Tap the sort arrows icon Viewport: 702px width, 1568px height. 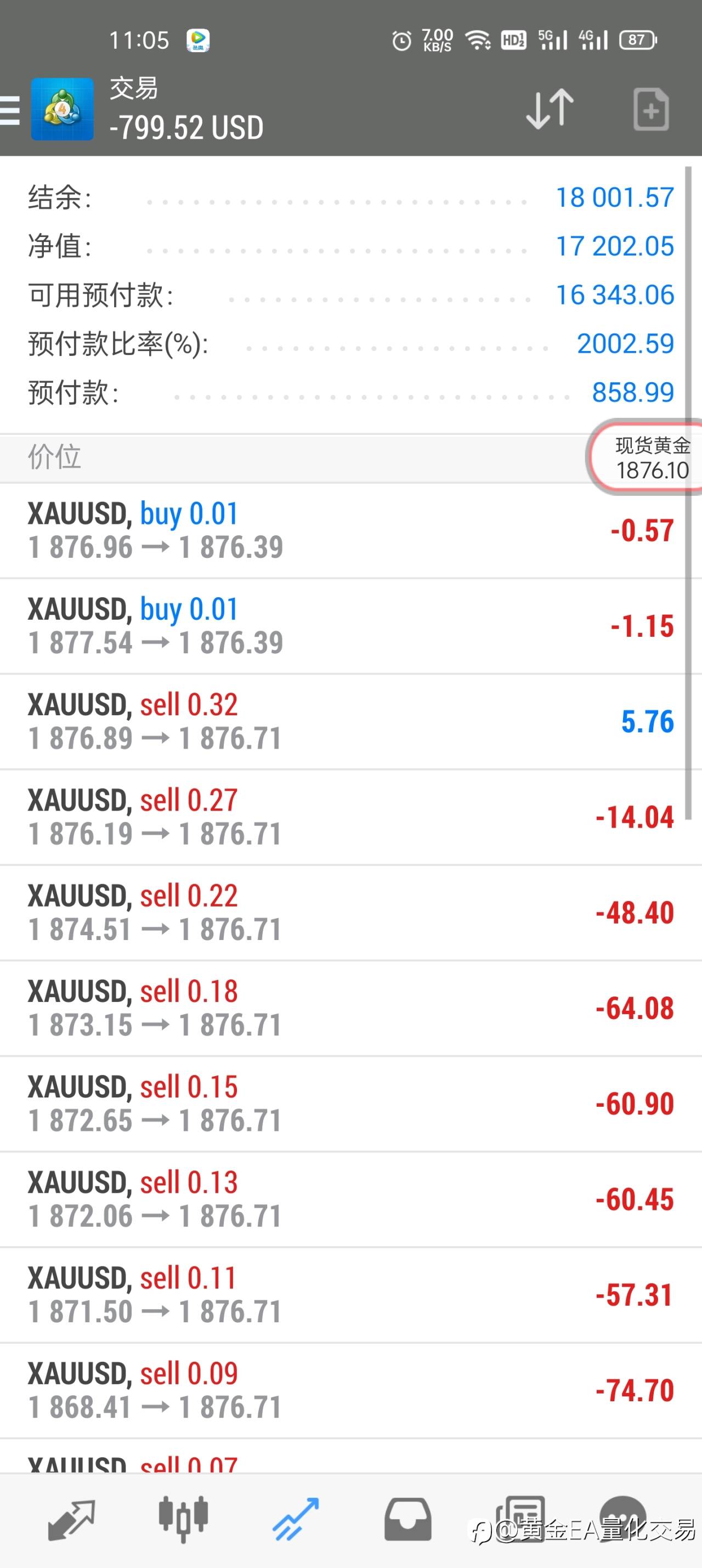click(549, 110)
